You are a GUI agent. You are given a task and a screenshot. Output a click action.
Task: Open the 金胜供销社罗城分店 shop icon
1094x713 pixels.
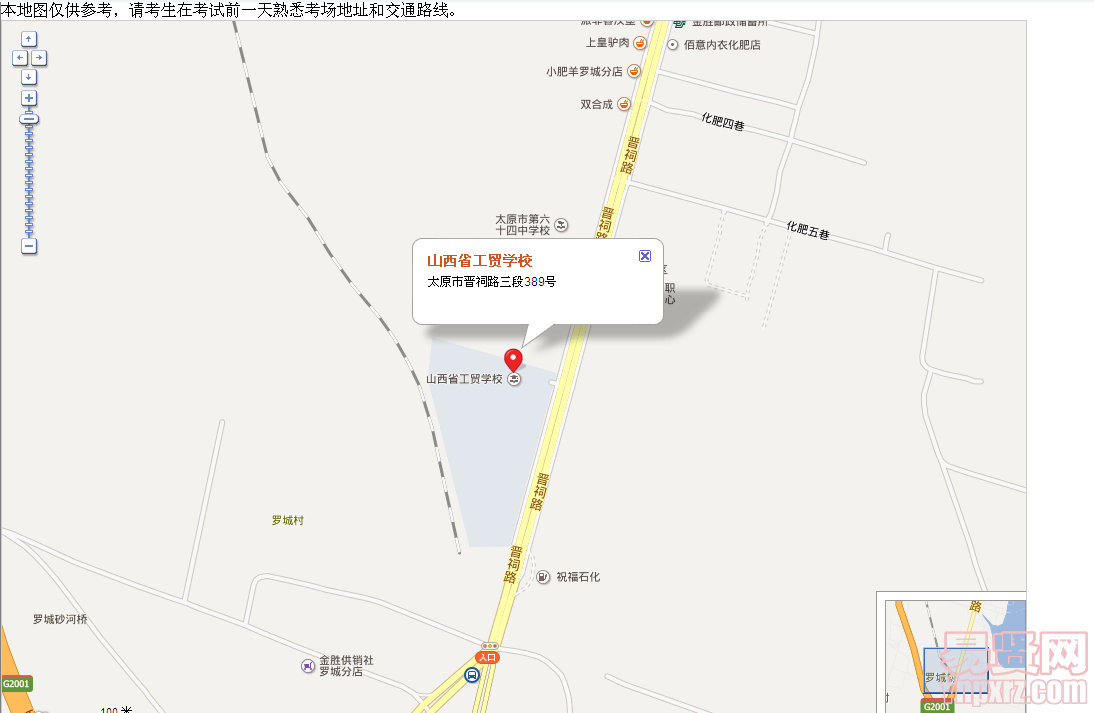click(x=308, y=666)
